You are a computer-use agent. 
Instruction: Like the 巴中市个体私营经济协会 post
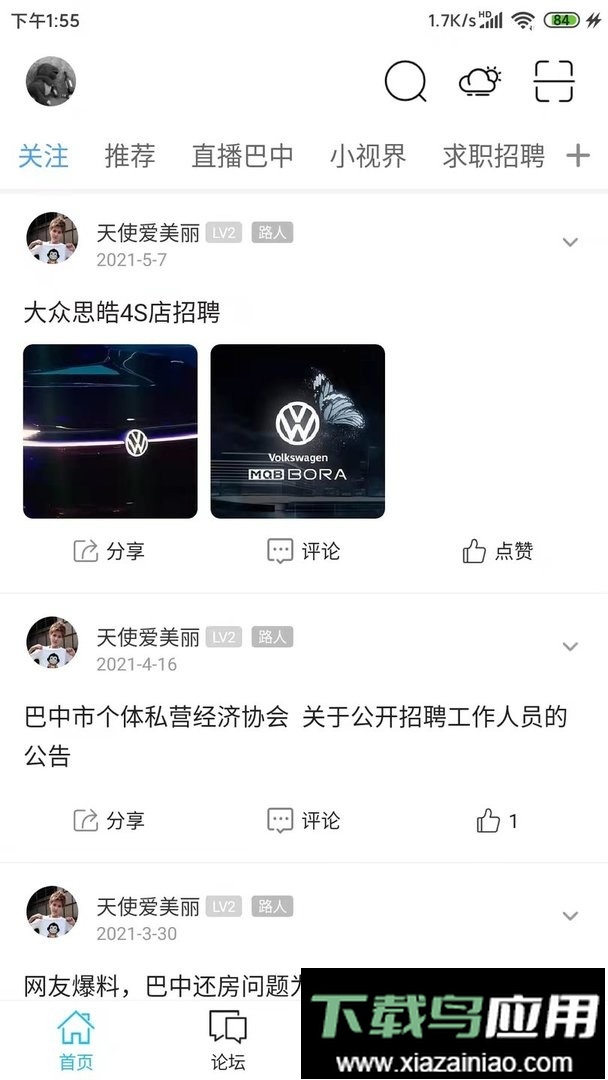point(497,821)
